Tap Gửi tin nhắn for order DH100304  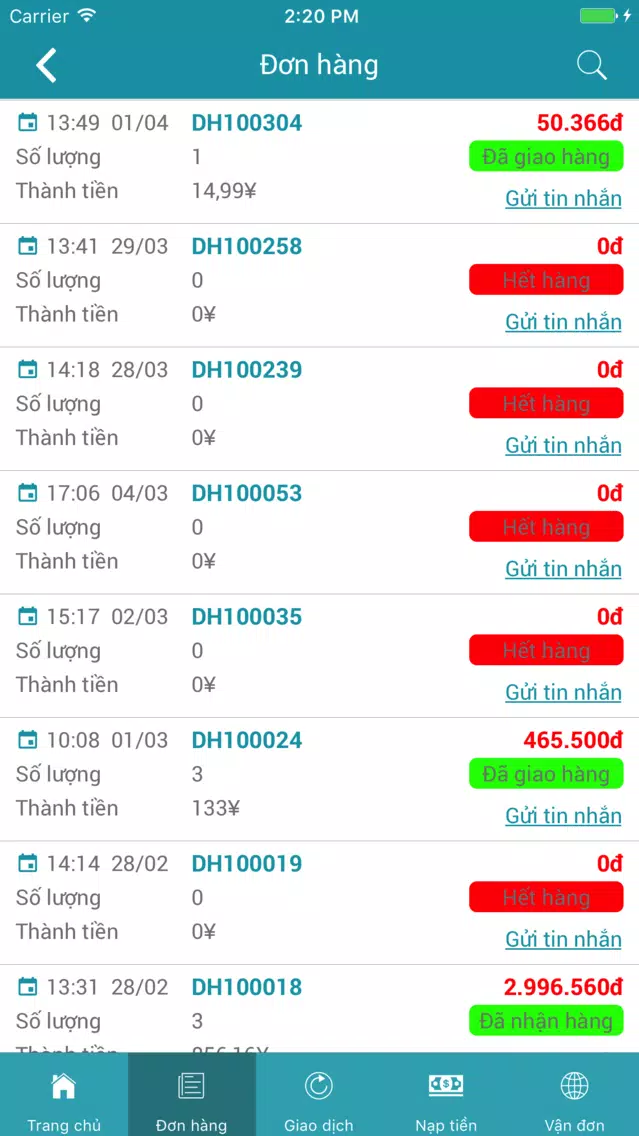pyautogui.click(x=563, y=199)
